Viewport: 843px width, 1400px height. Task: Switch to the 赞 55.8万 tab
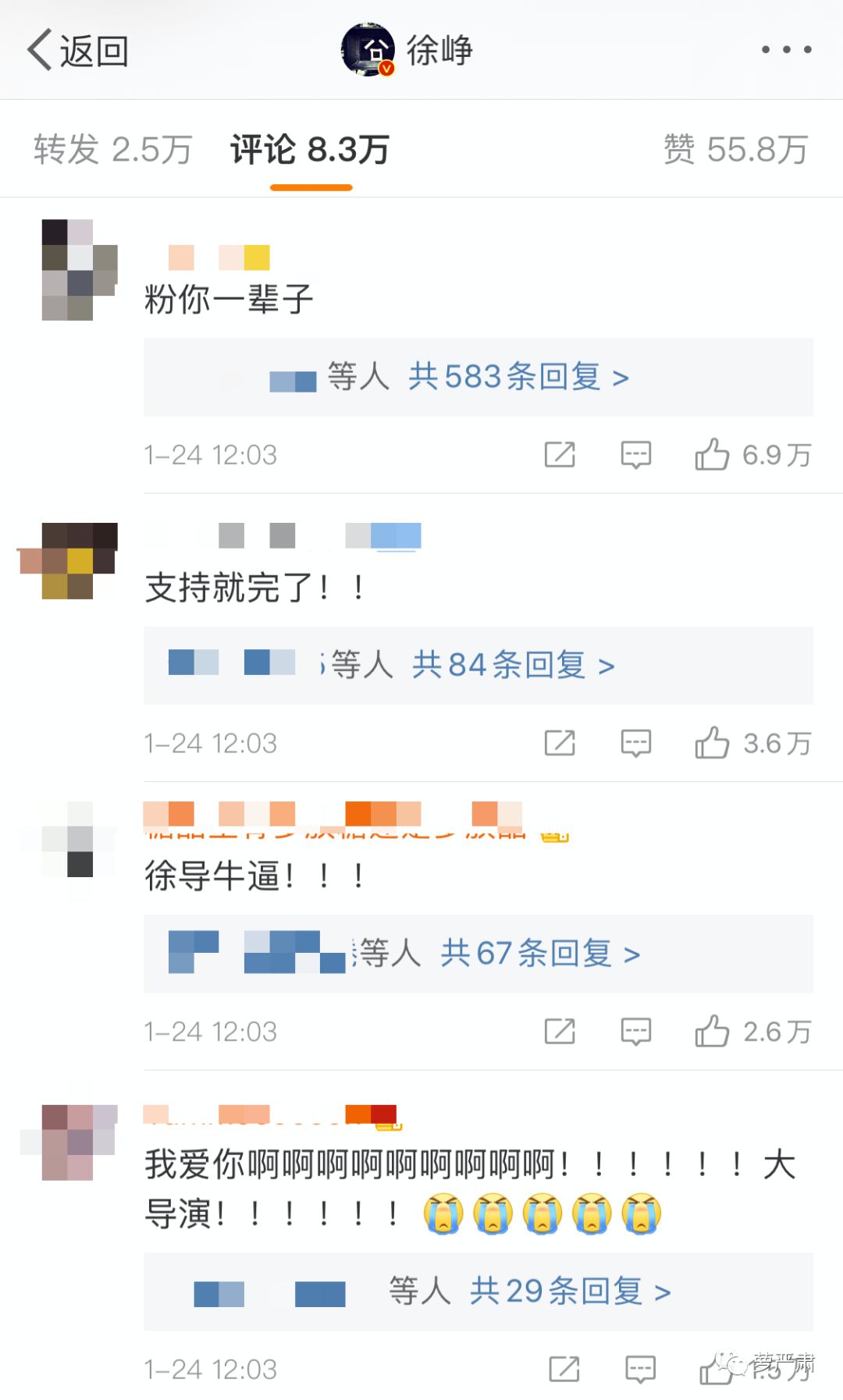pyautogui.click(x=735, y=149)
